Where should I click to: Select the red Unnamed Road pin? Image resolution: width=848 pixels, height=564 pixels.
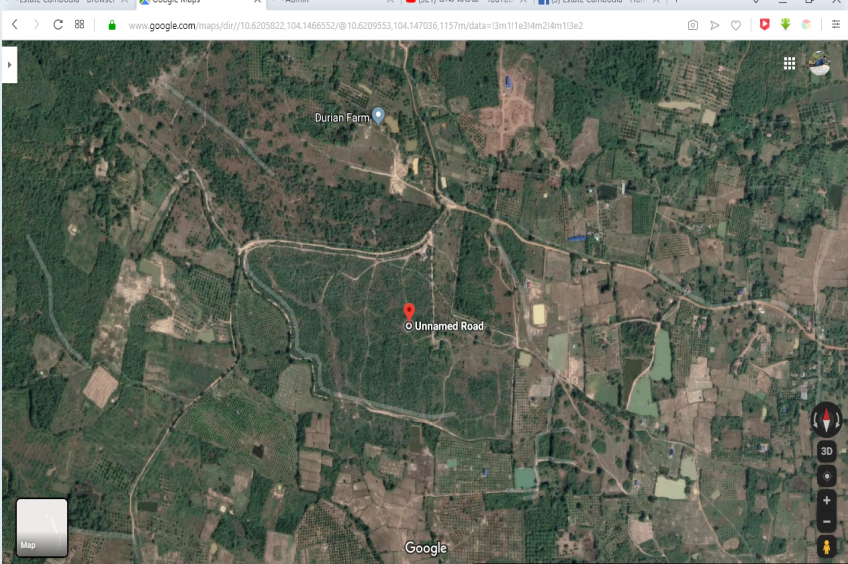[408, 312]
